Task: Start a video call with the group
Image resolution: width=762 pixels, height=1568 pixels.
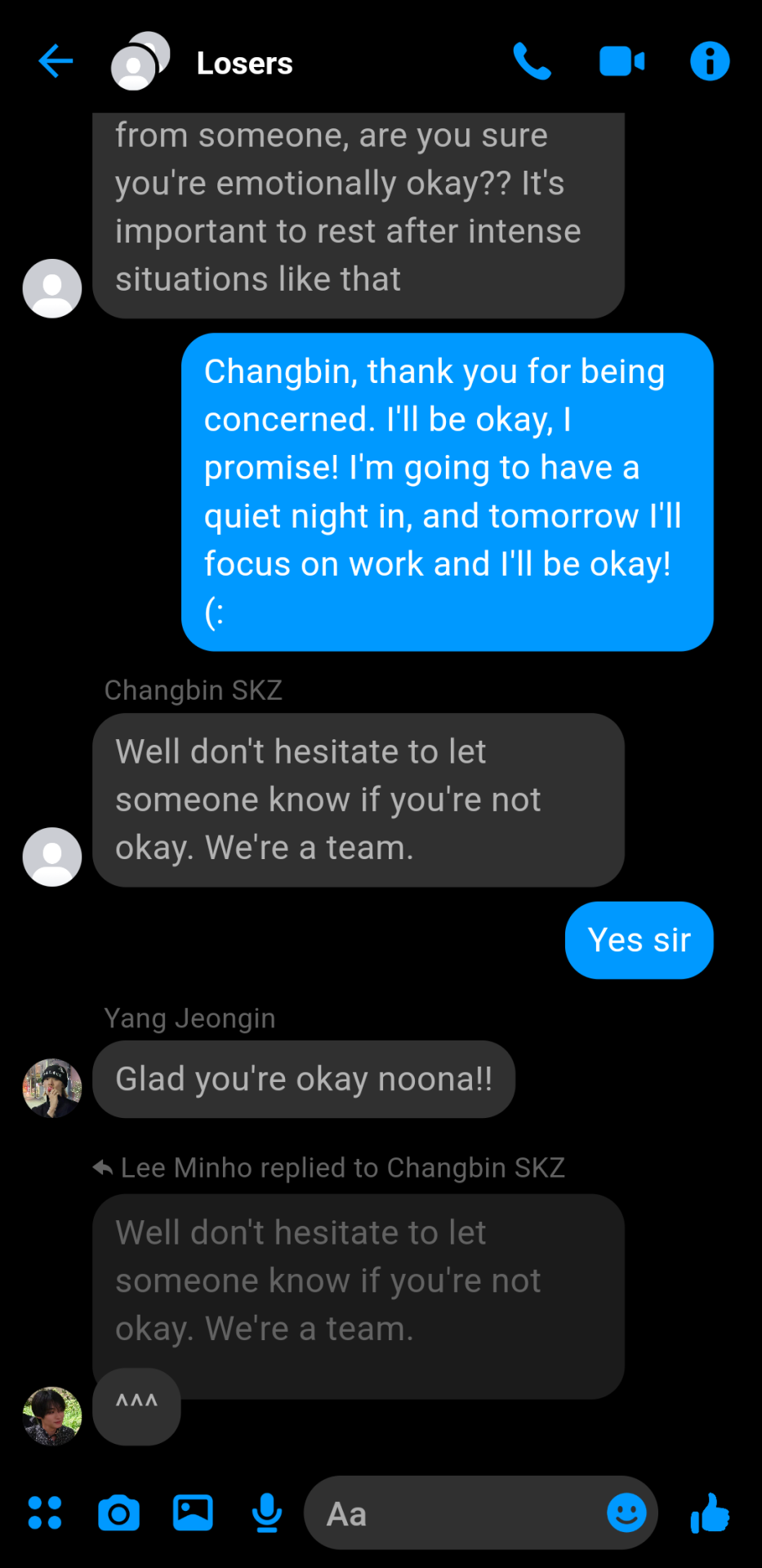Action: click(622, 61)
